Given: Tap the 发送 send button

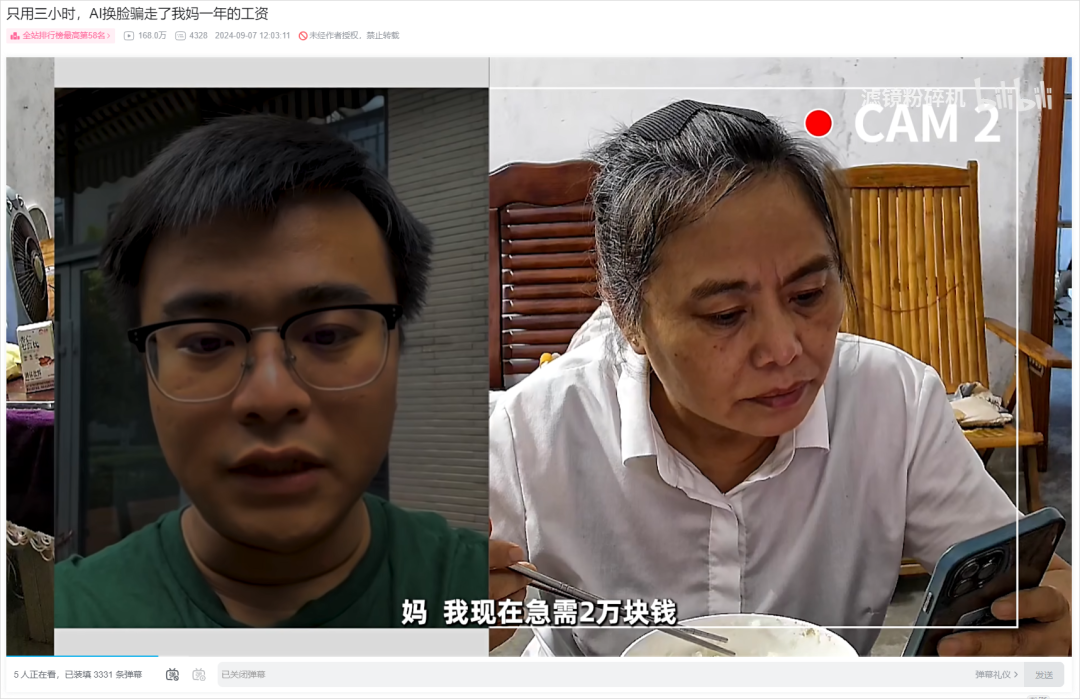Looking at the screenshot, I should (1043, 675).
